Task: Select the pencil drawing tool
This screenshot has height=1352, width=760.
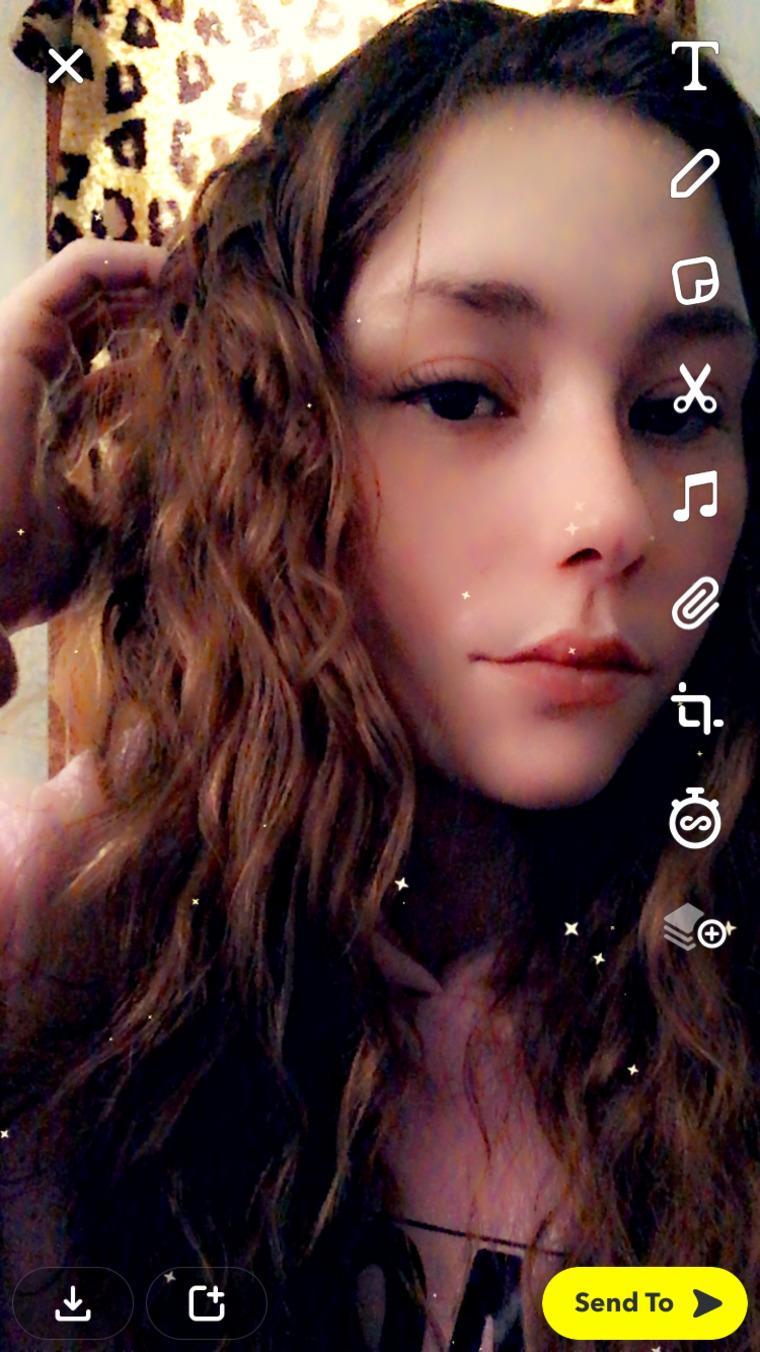Action: pyautogui.click(x=695, y=173)
